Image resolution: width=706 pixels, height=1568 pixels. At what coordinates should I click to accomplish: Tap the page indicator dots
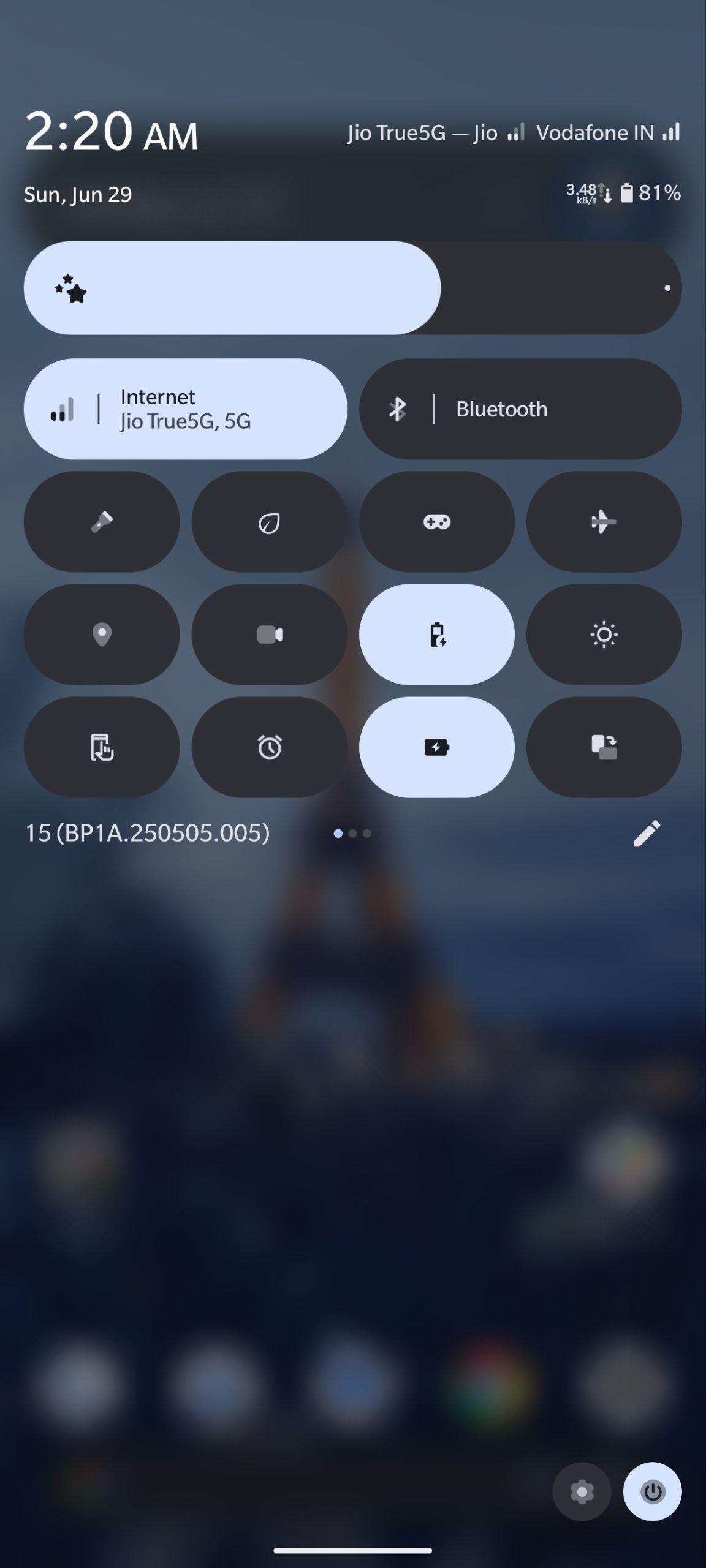352,834
